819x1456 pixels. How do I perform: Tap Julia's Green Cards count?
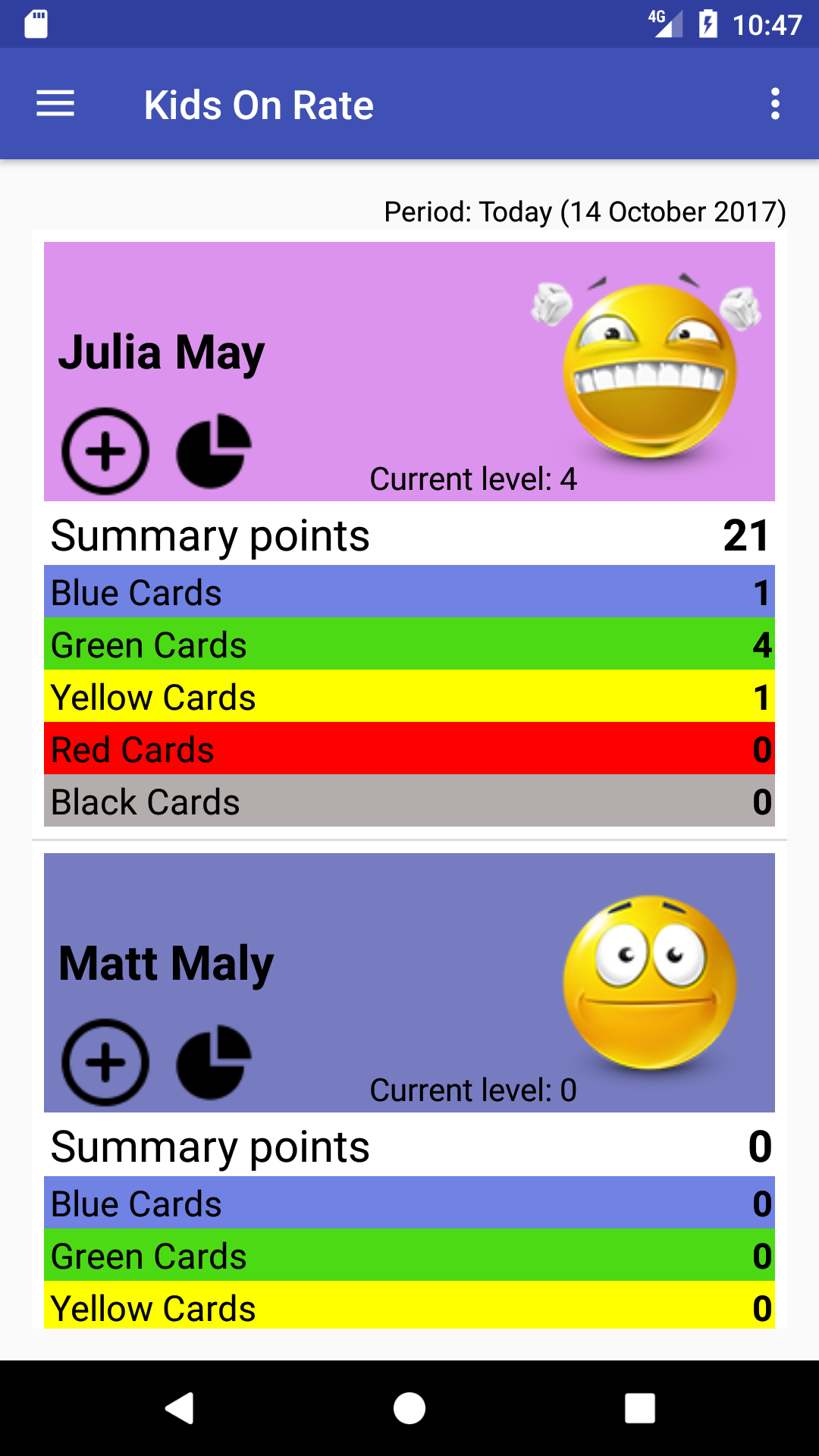pos(761,645)
